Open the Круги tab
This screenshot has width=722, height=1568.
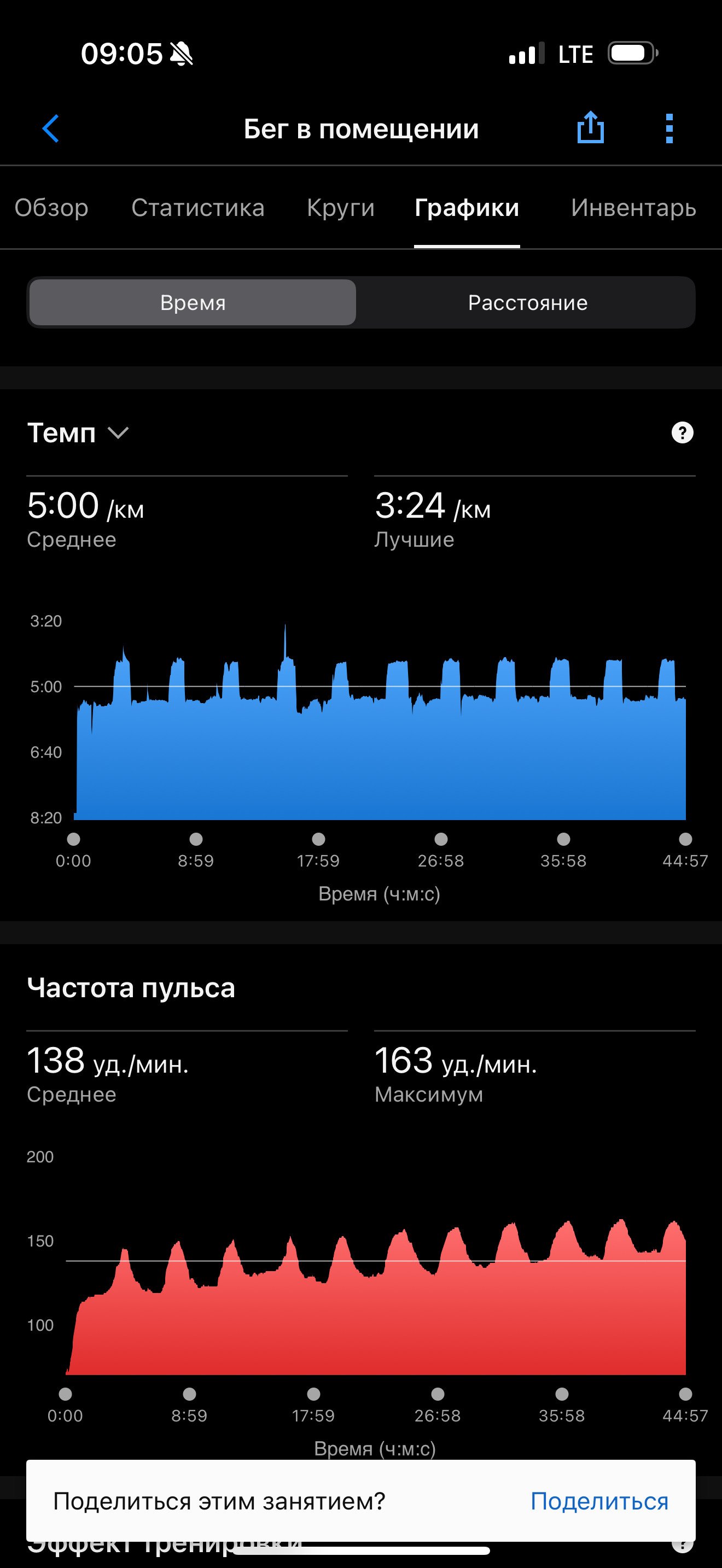click(x=340, y=208)
